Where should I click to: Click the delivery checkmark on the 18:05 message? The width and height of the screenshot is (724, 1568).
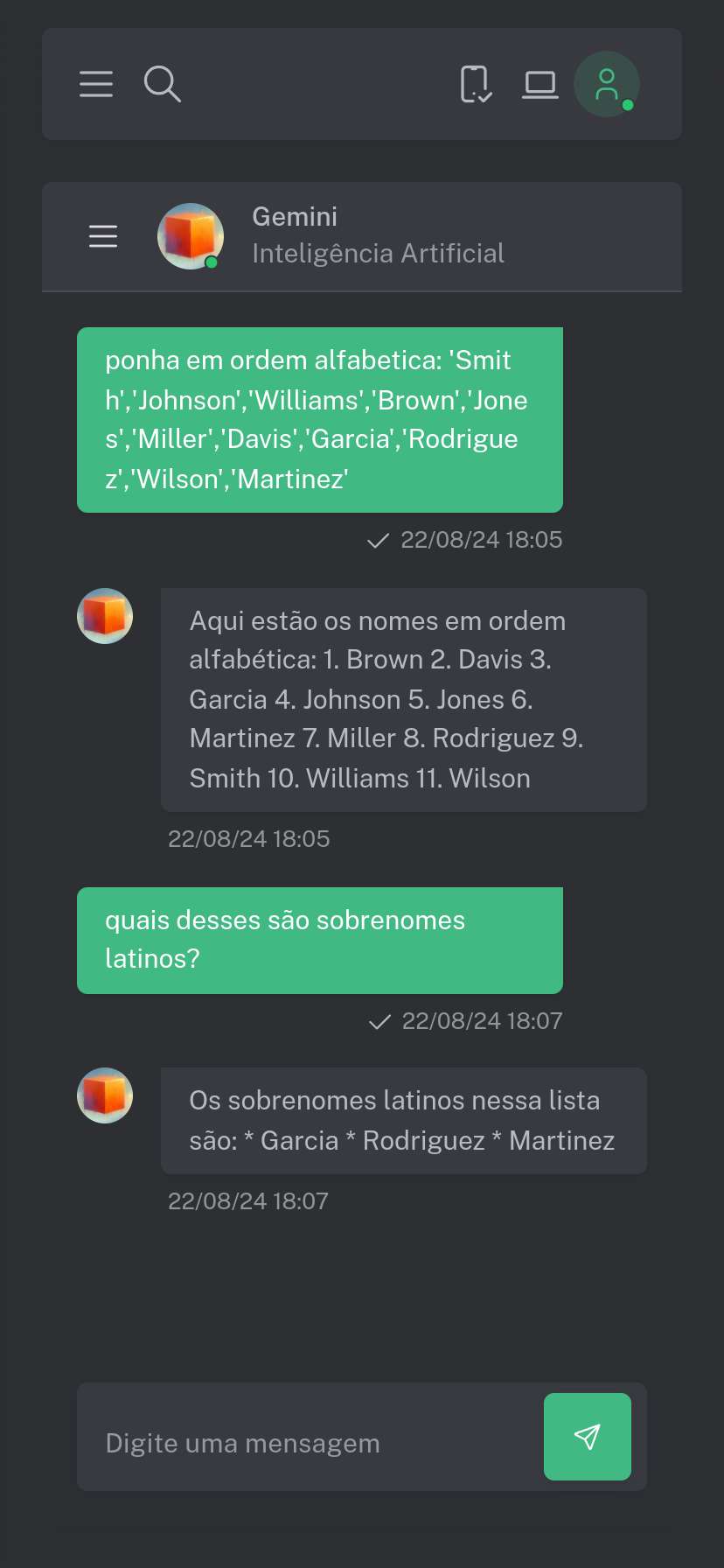tap(378, 540)
